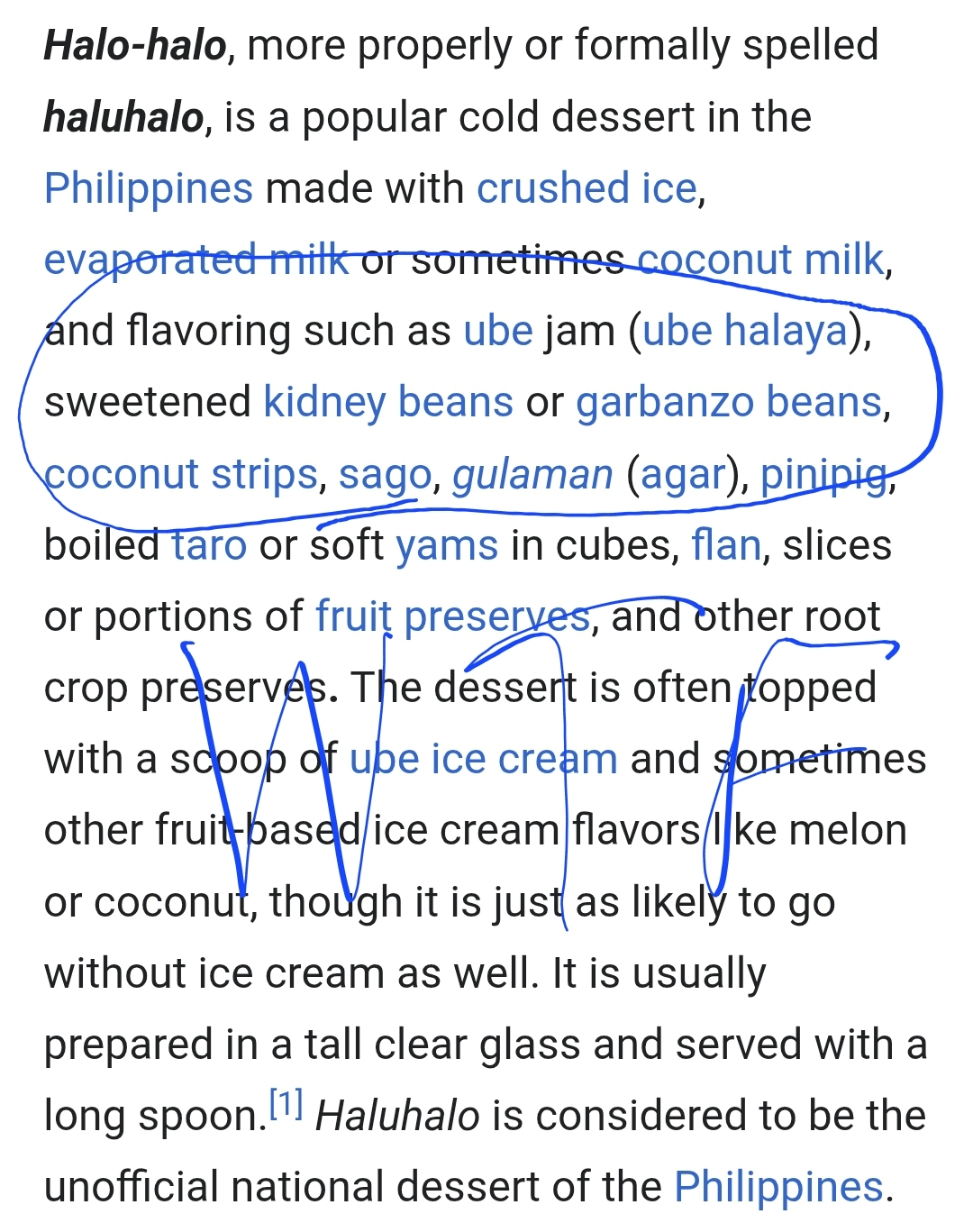The width and height of the screenshot is (973, 1232).
Task: Open the coconut milk article link
Action: point(761,260)
